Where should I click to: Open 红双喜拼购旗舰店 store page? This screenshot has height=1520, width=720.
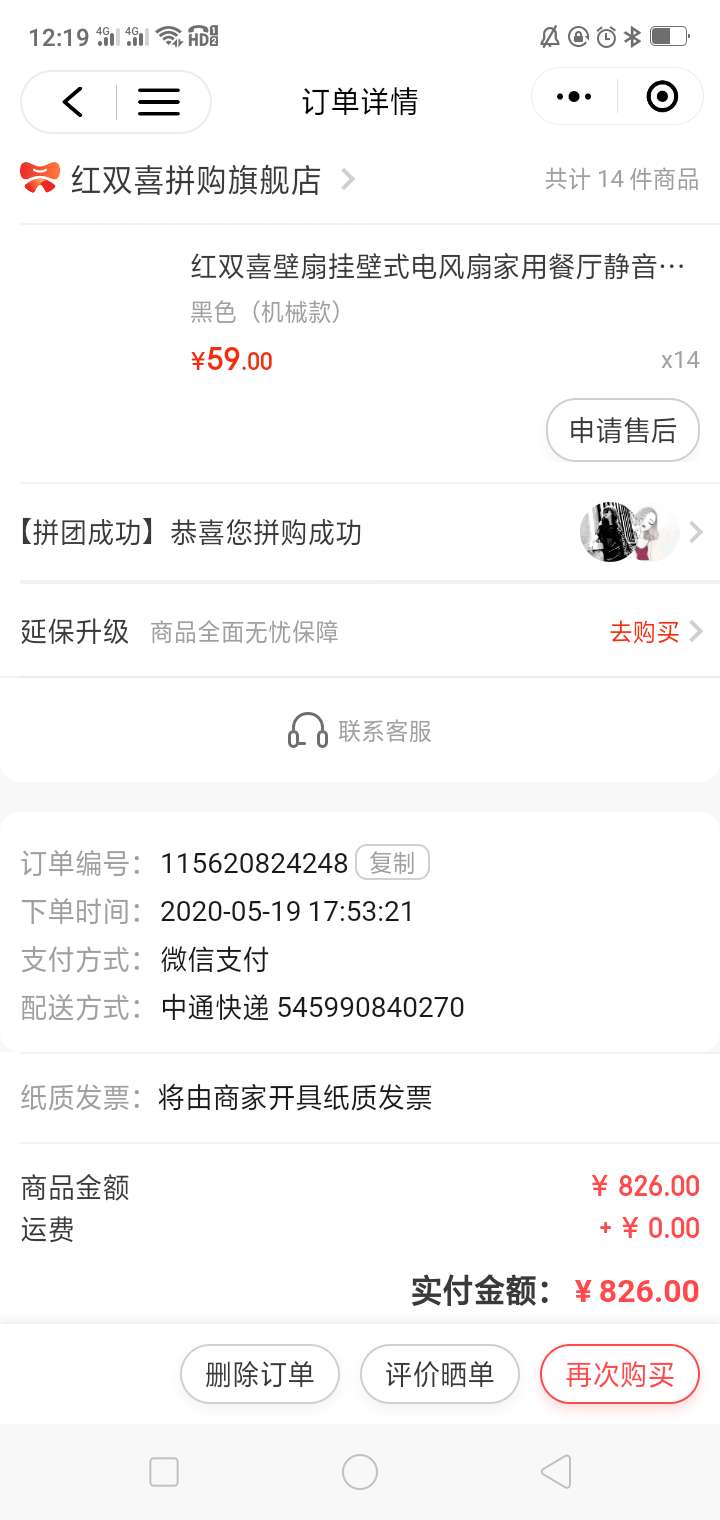[x=195, y=180]
